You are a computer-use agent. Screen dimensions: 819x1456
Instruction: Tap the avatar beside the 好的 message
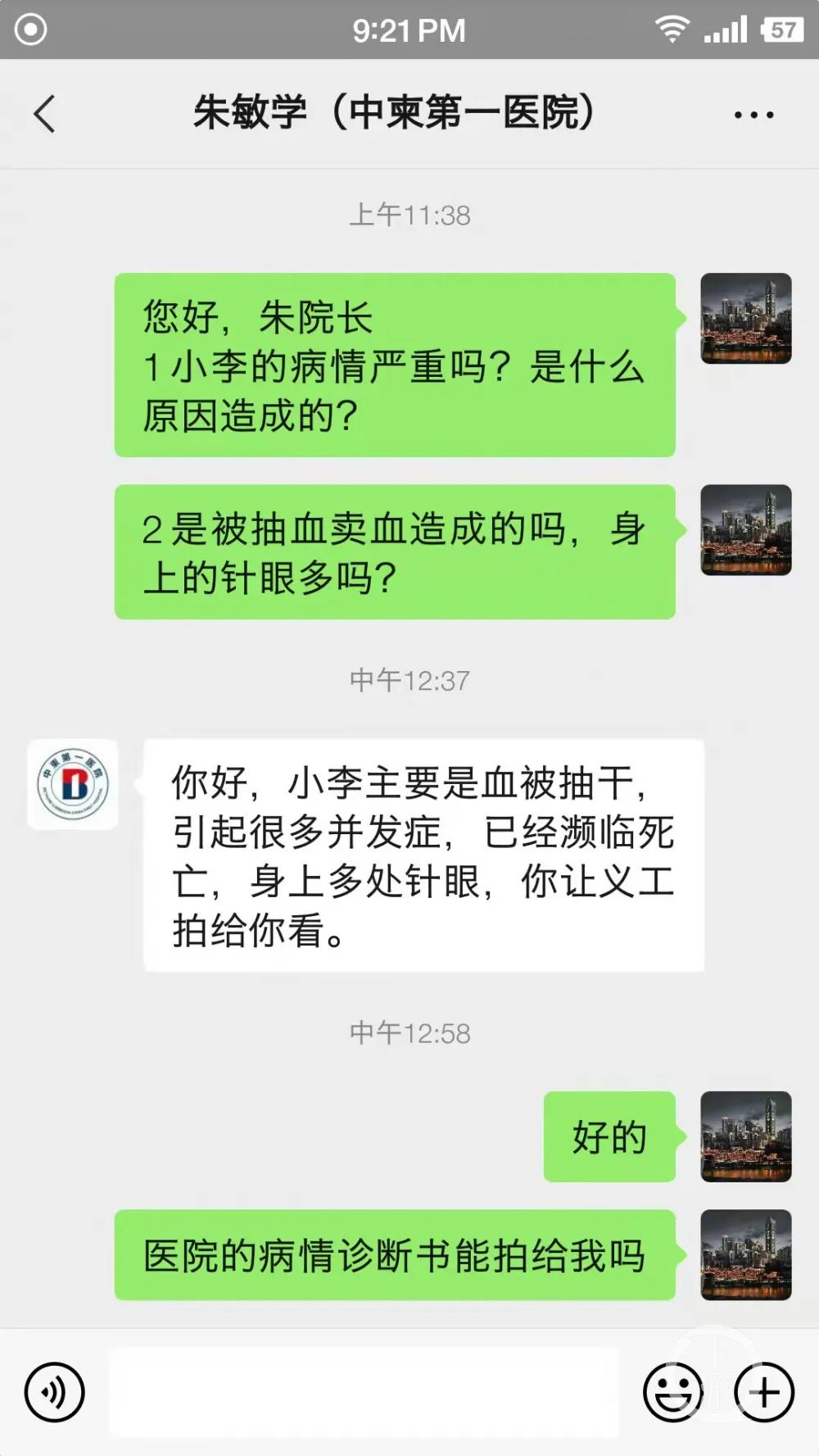click(745, 1136)
